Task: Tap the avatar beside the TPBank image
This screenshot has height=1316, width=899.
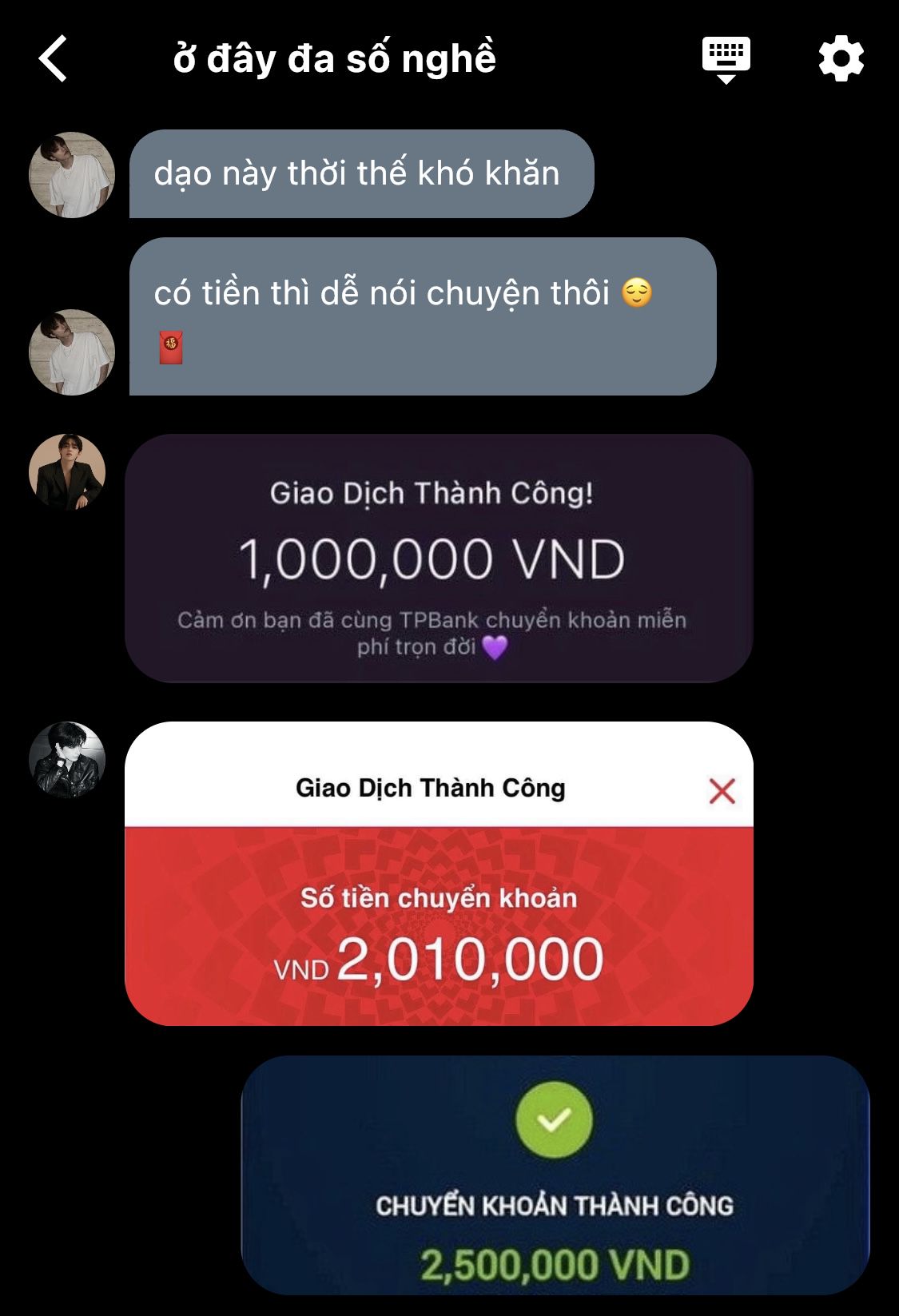Action: (68, 472)
